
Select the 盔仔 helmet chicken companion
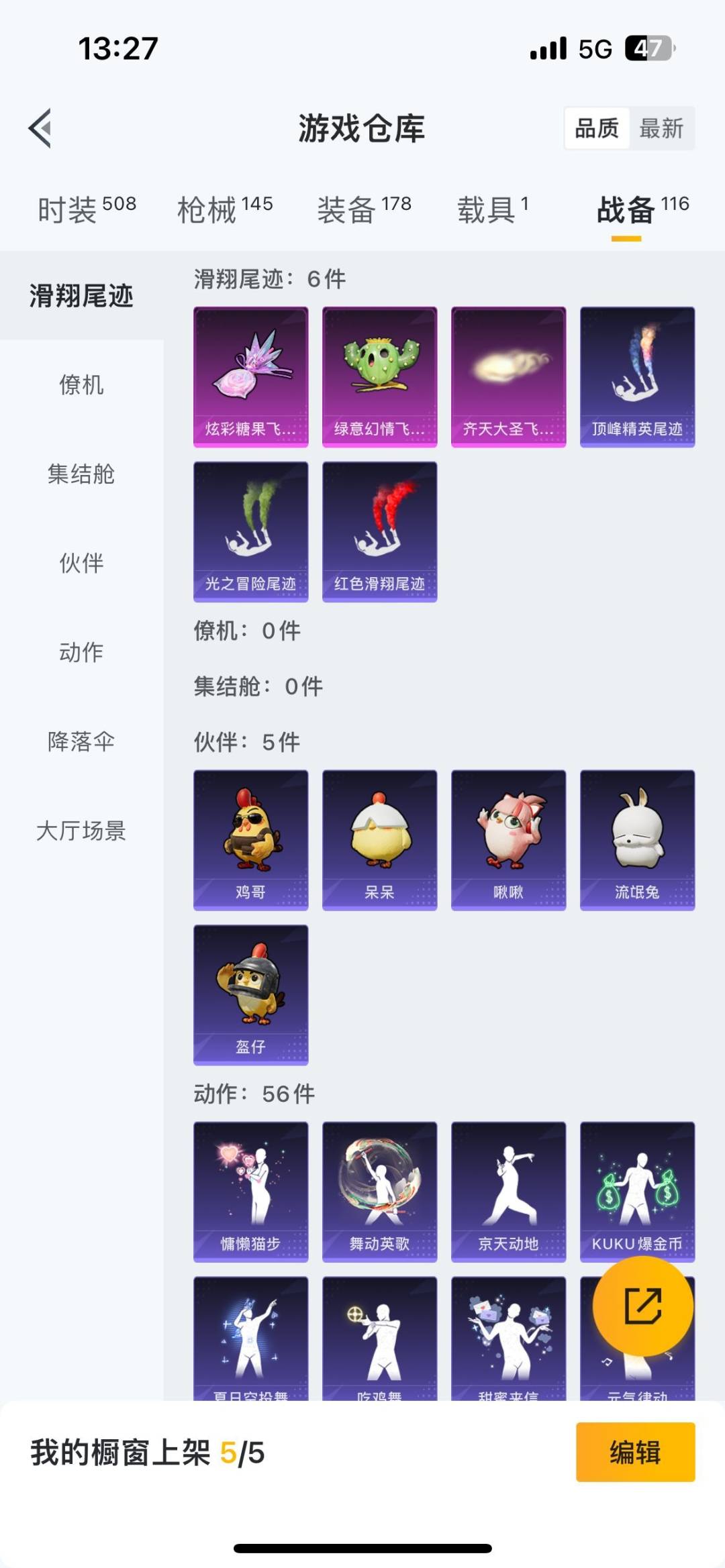(250, 994)
